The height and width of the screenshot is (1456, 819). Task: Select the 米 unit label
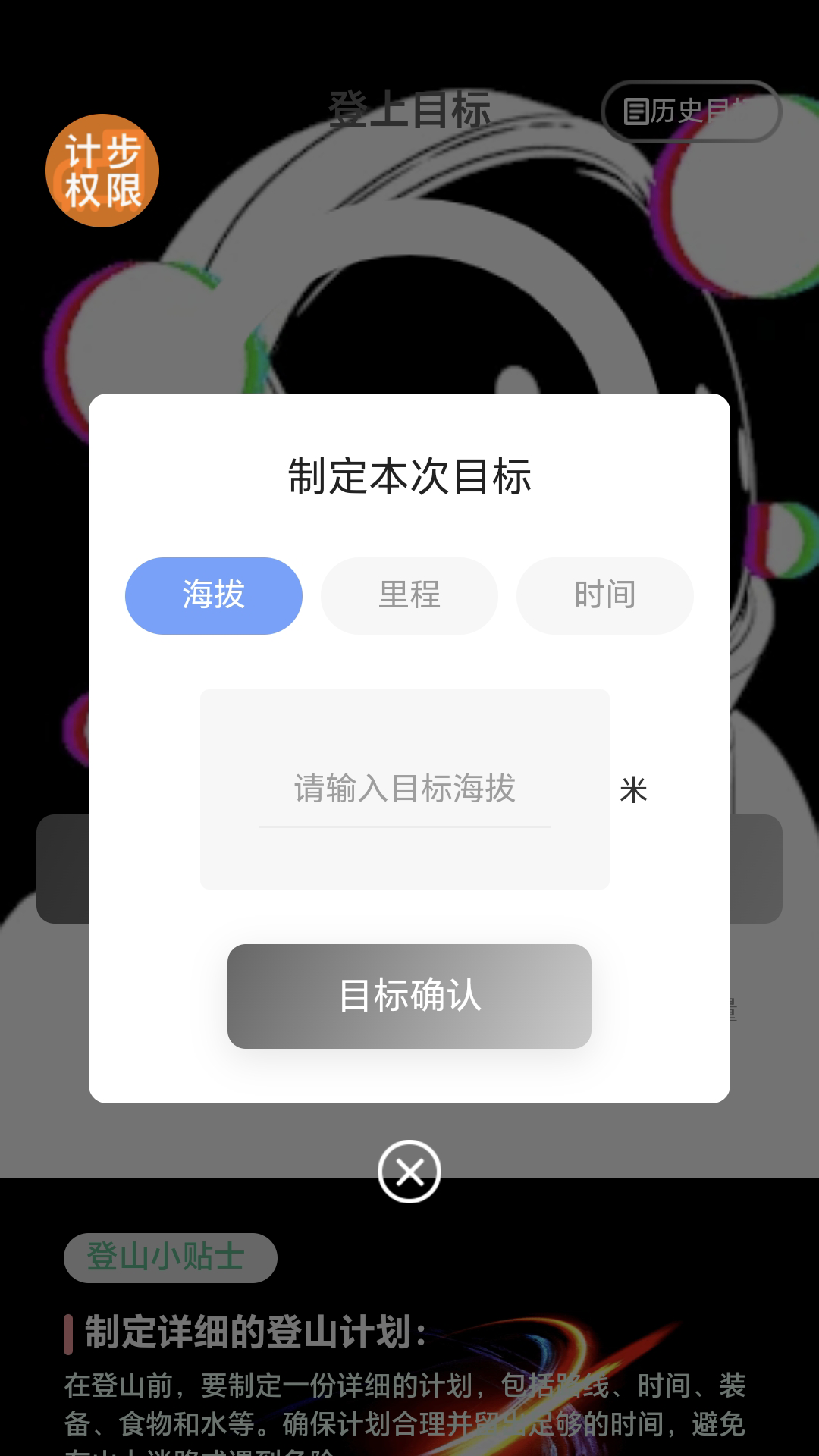point(635,790)
